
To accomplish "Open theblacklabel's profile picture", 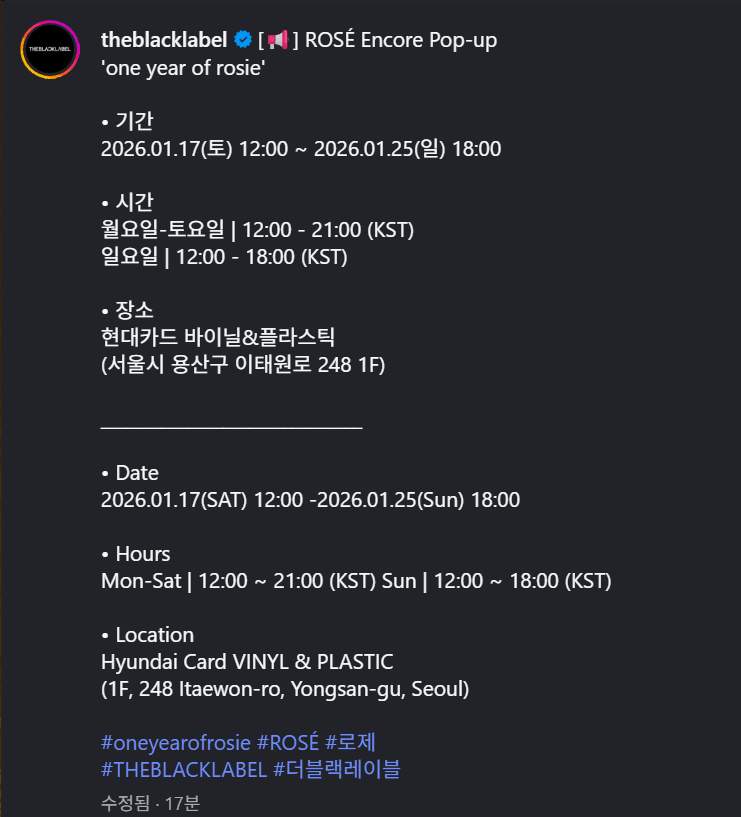I will (x=50, y=49).
